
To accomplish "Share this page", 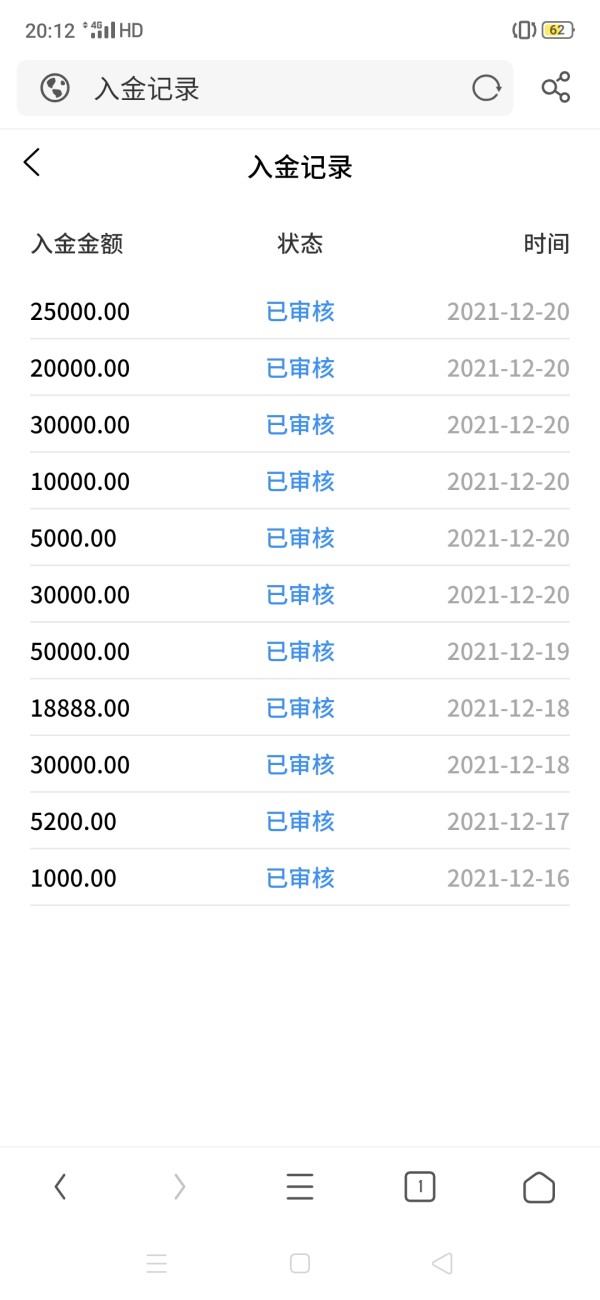I will coord(556,88).
